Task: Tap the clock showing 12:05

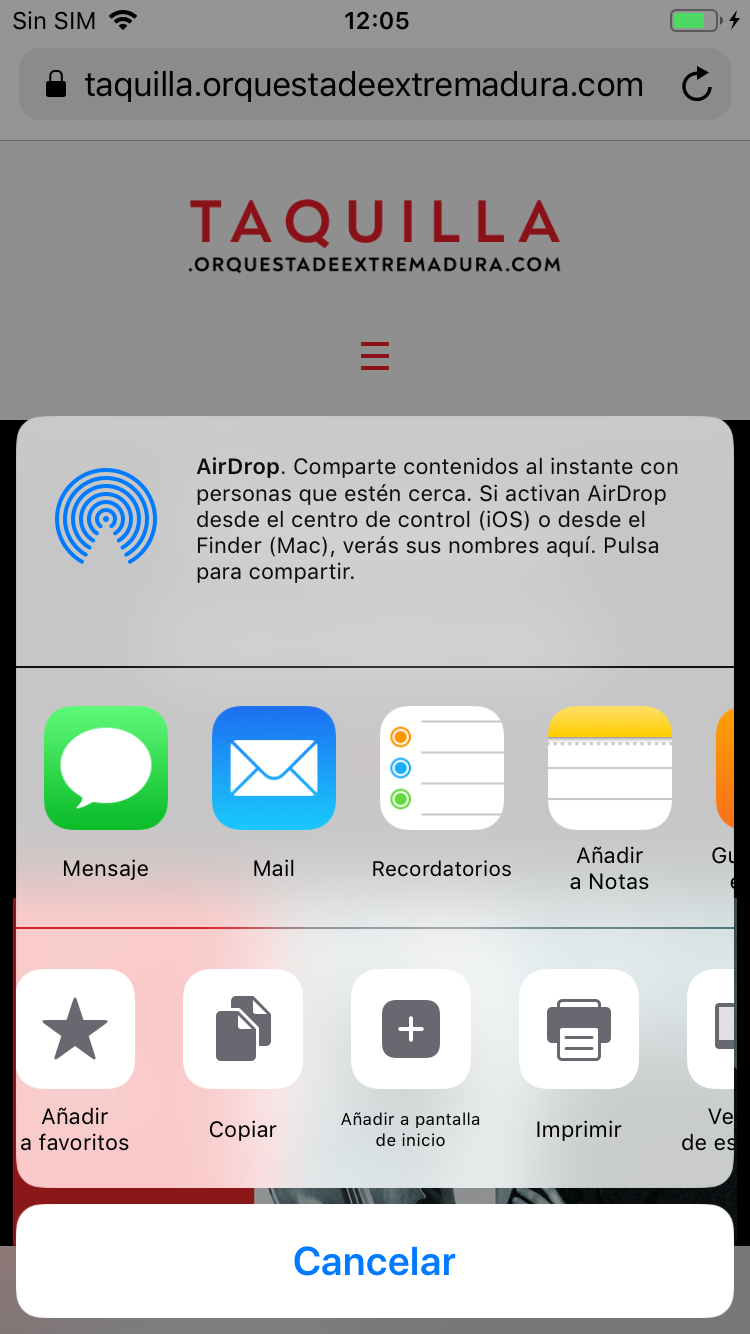Action: tap(377, 19)
